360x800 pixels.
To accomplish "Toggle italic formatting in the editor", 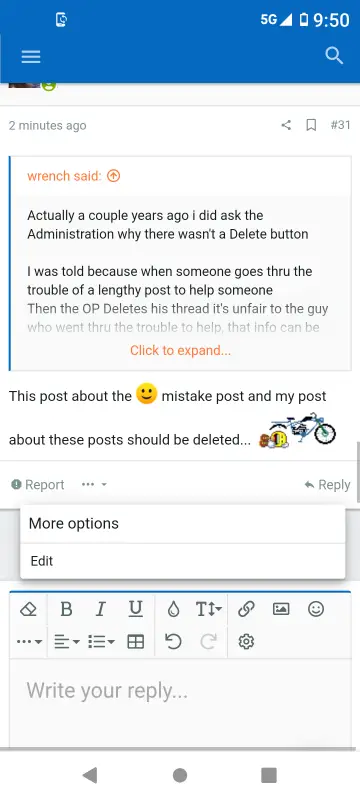I will [x=100, y=609].
